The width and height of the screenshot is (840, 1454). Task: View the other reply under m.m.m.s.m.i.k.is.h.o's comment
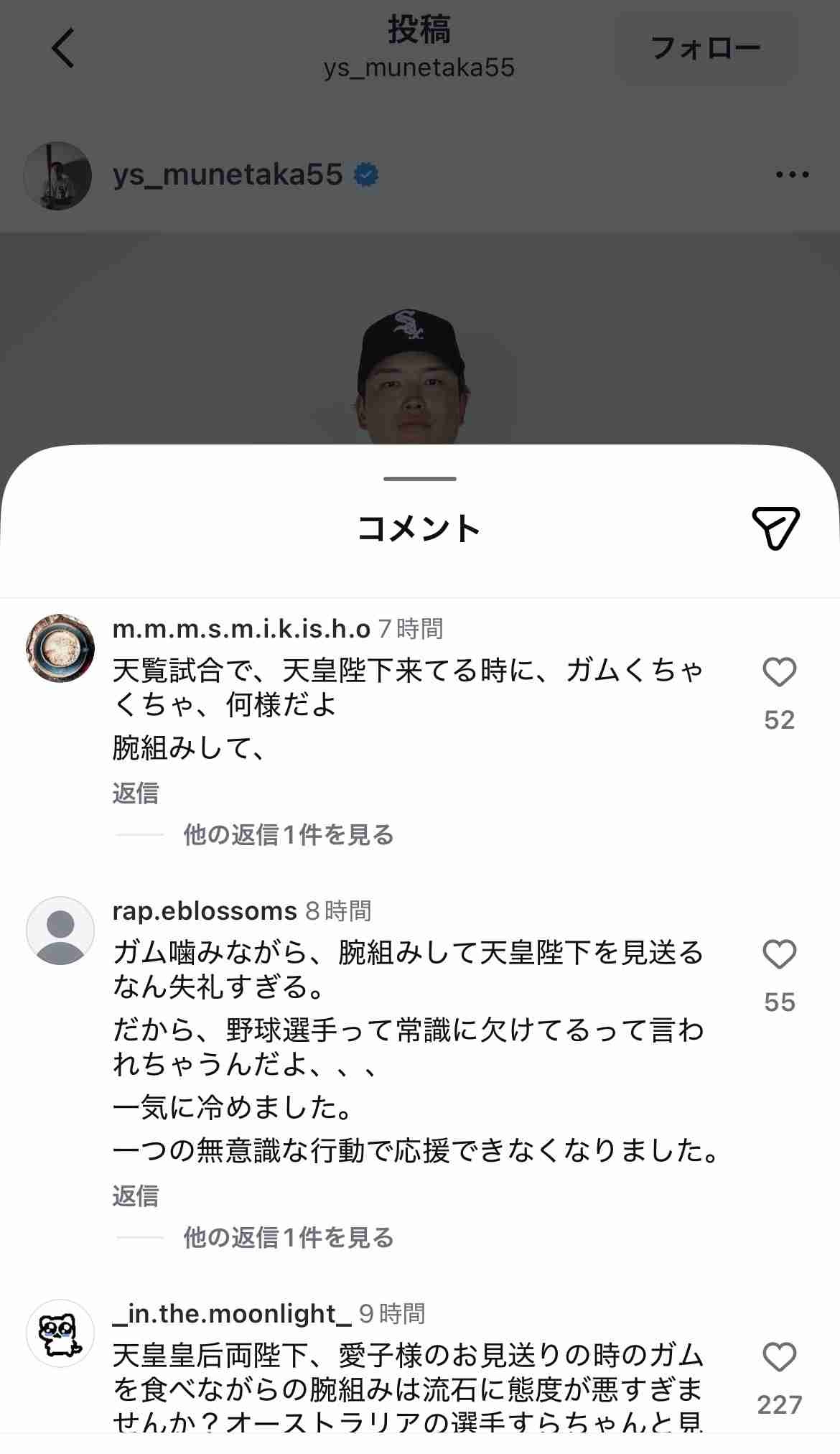coord(288,835)
